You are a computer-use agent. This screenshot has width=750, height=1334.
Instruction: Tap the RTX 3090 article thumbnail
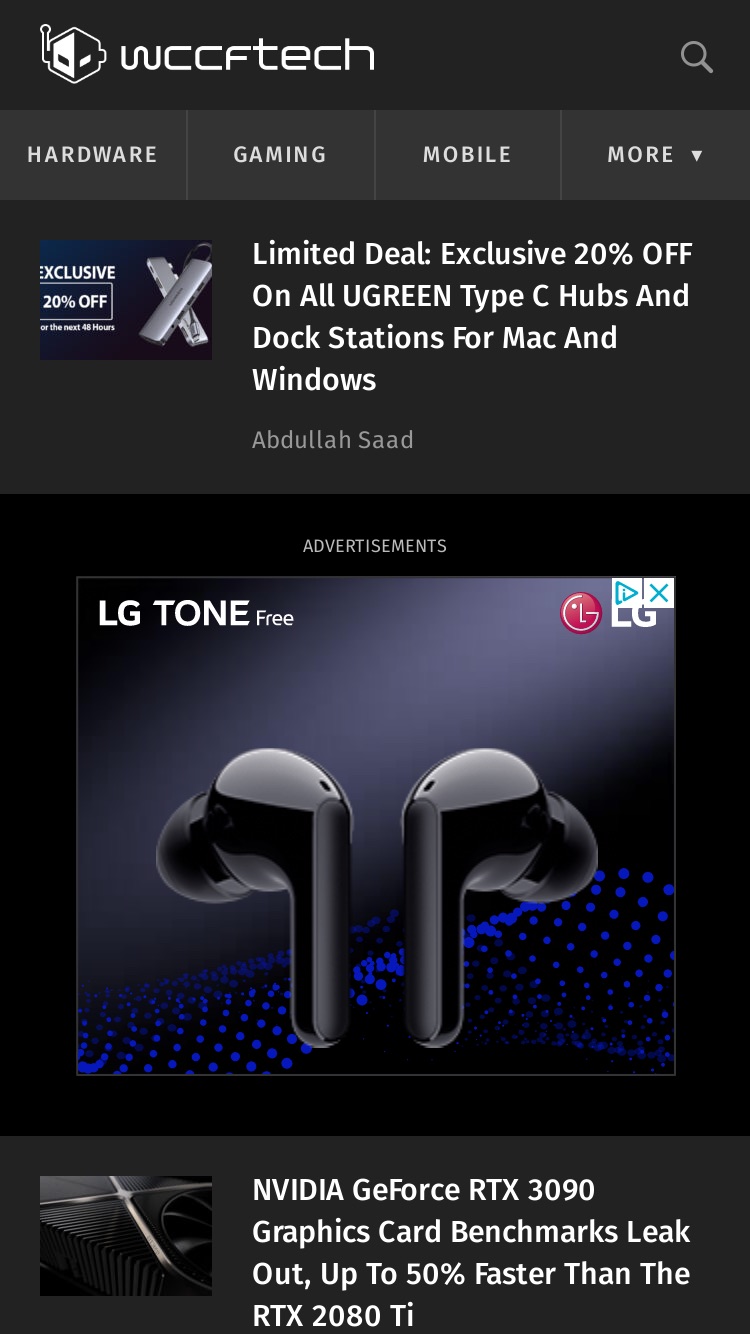point(126,1236)
